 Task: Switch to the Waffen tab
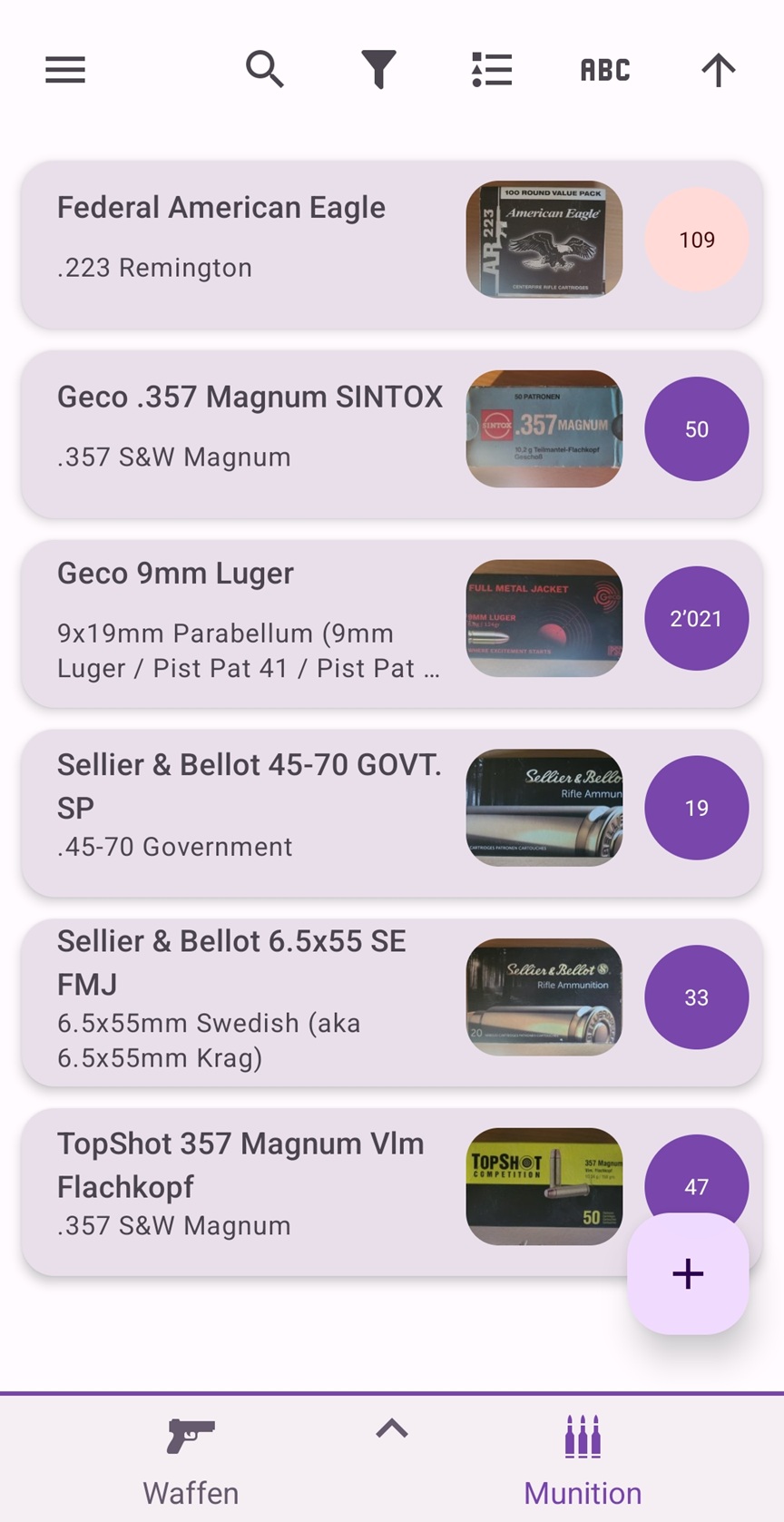[x=190, y=1459]
